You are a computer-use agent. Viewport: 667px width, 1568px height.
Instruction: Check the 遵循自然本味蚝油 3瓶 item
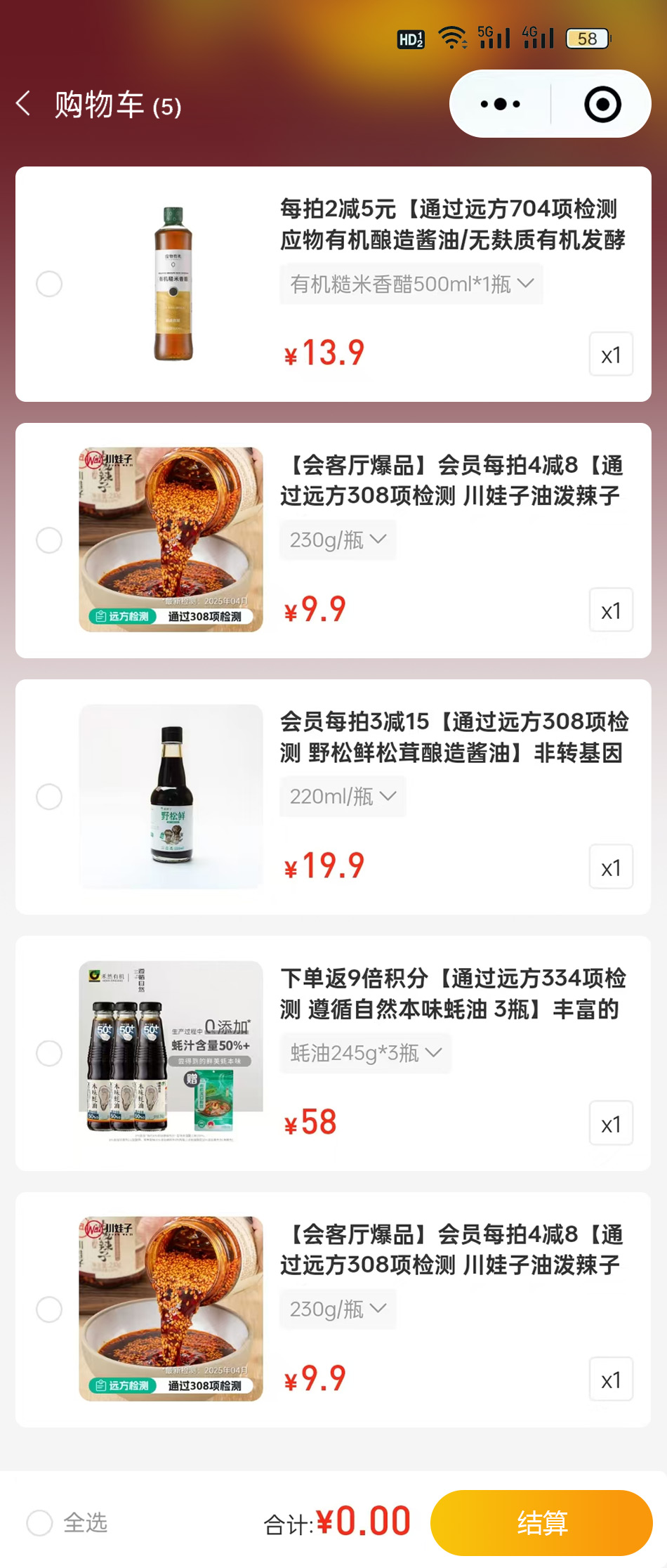click(49, 1053)
